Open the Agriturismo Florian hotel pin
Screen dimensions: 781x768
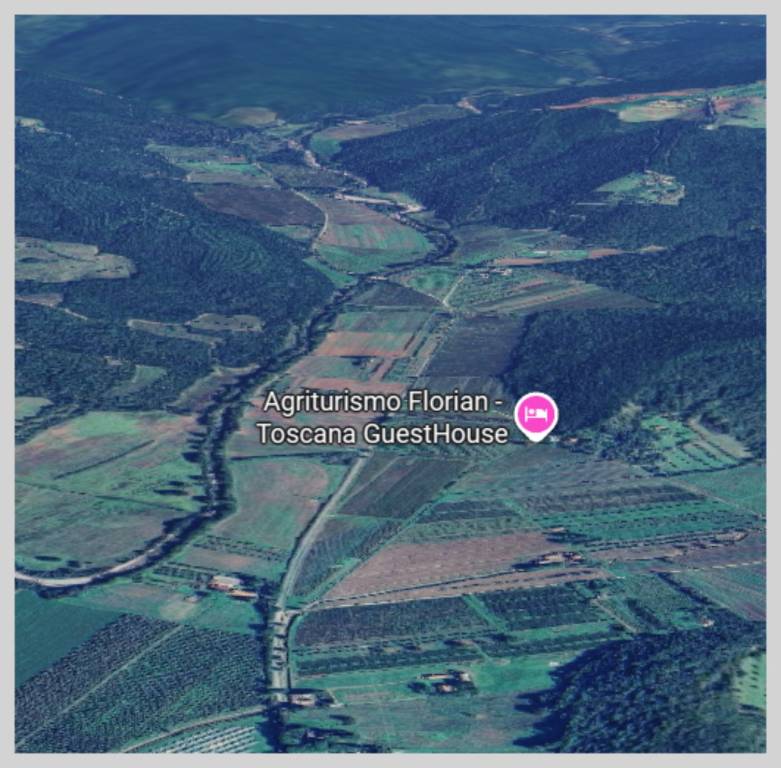click(x=536, y=414)
